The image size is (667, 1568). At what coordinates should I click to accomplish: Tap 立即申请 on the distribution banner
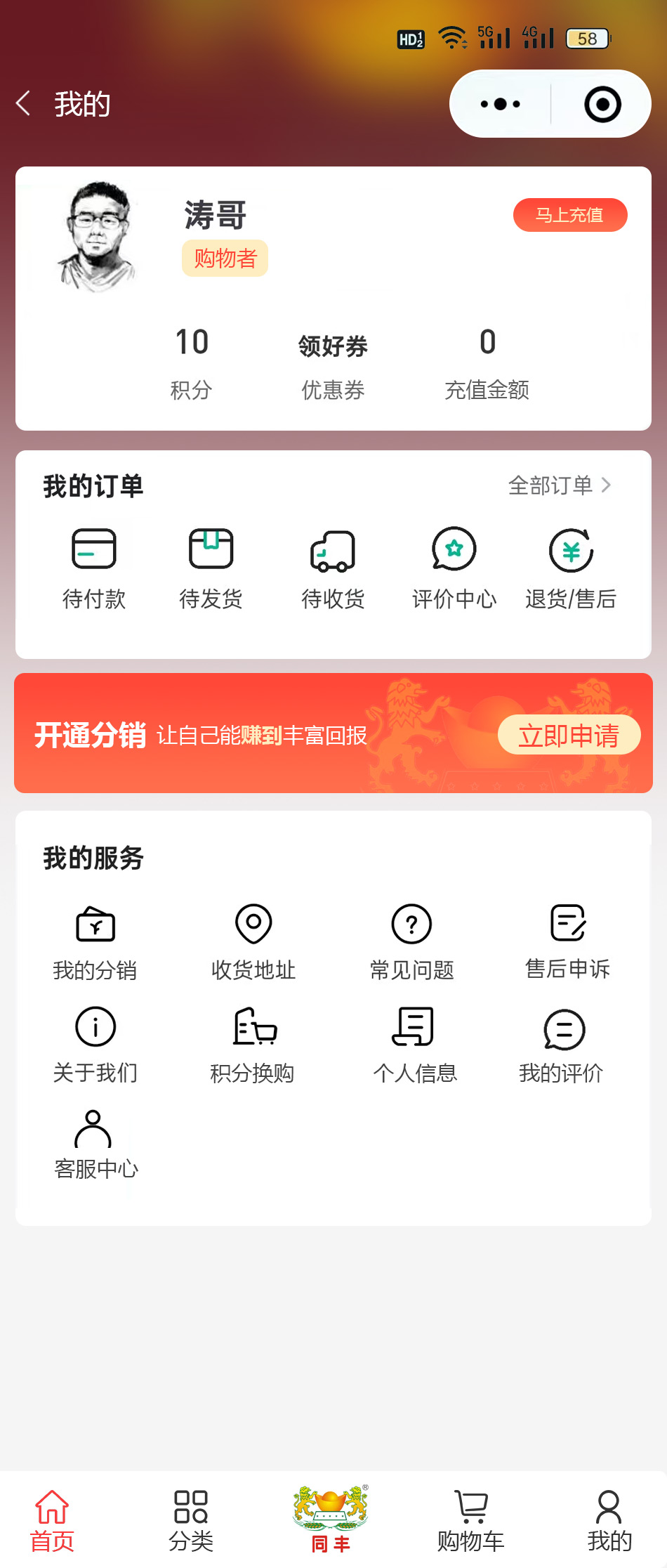click(x=569, y=736)
